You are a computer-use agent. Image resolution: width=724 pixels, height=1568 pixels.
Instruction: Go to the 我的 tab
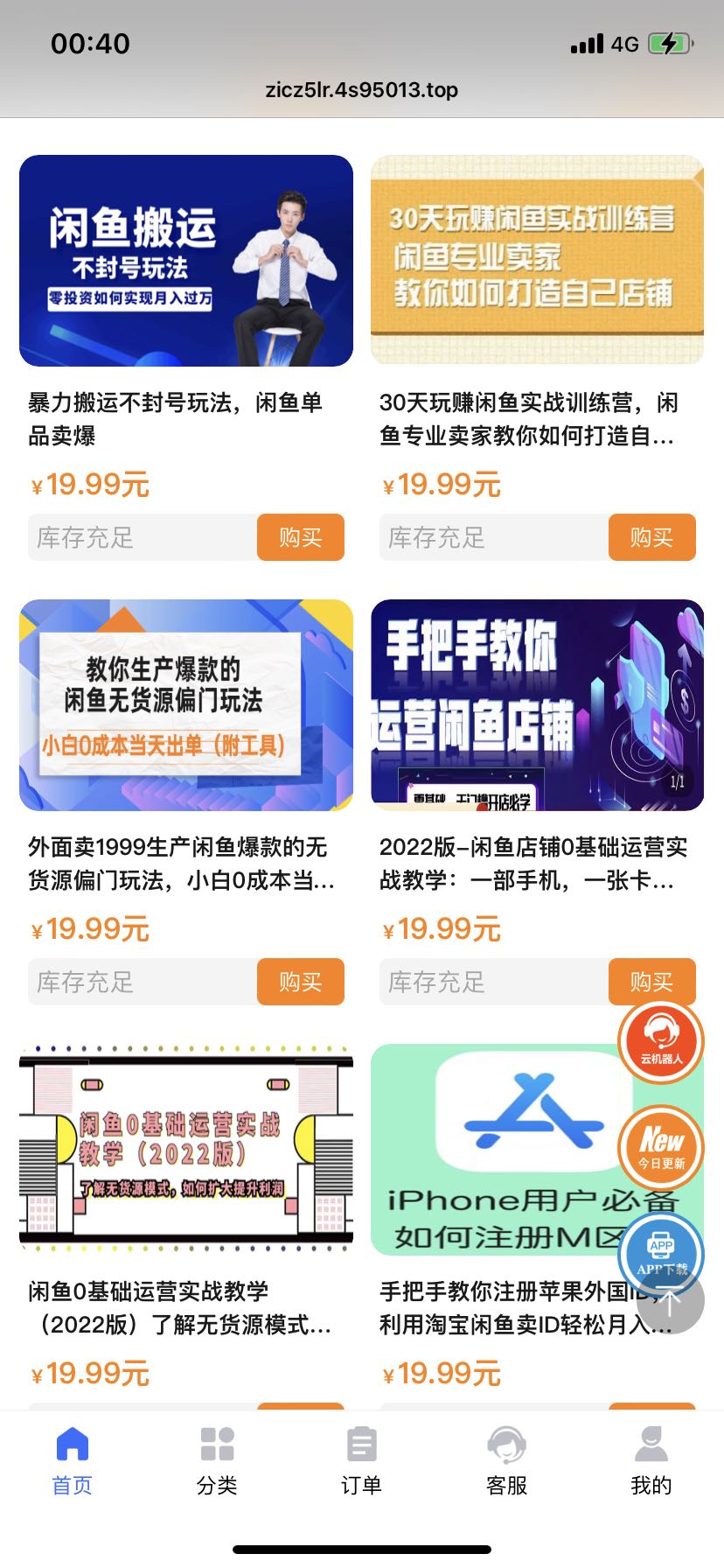pos(651,1460)
